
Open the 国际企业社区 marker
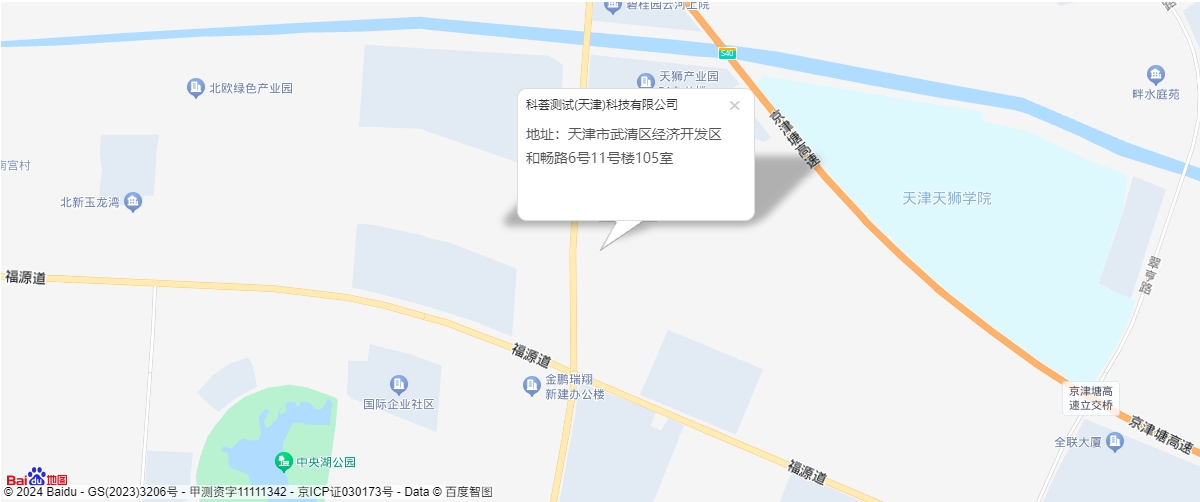398,384
